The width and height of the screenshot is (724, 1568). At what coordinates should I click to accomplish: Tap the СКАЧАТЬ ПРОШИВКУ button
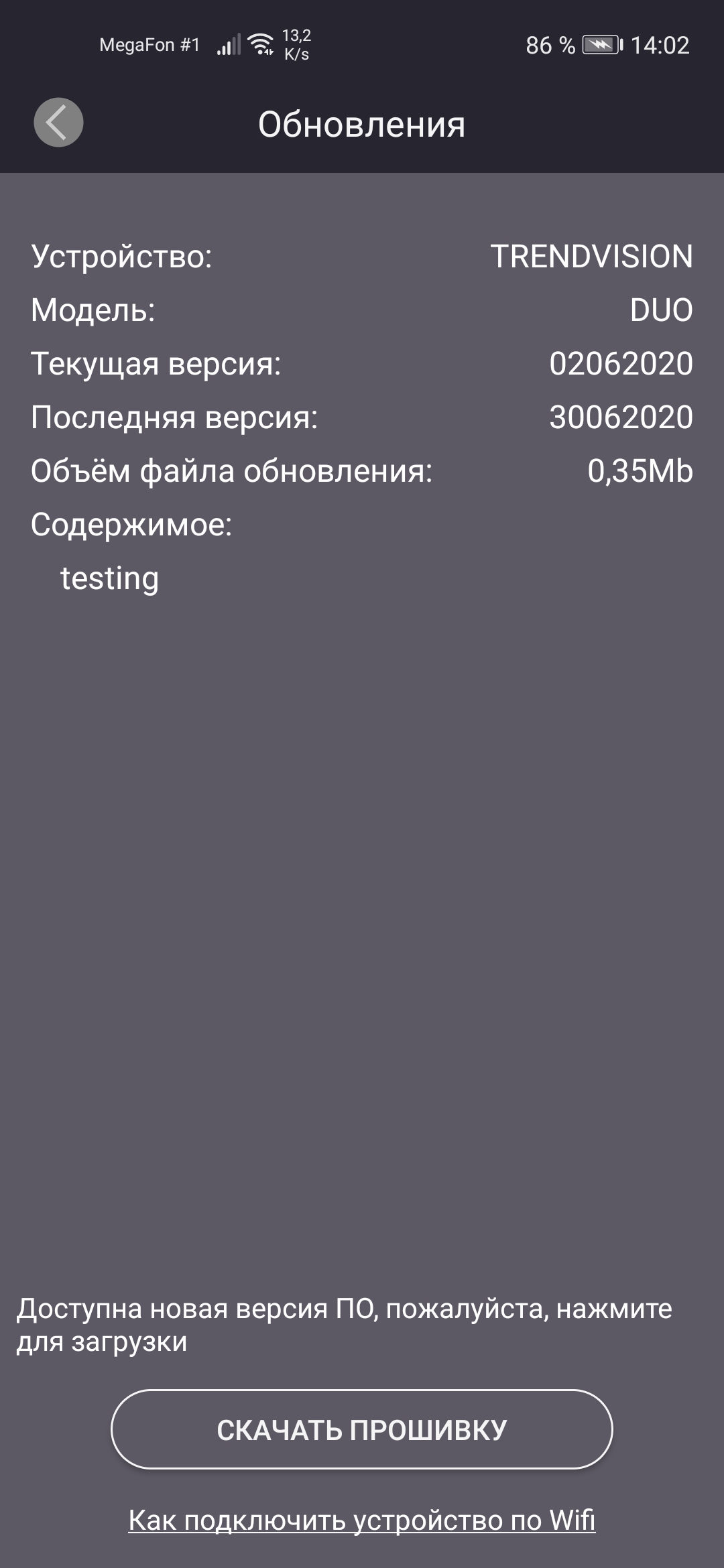[362, 1429]
